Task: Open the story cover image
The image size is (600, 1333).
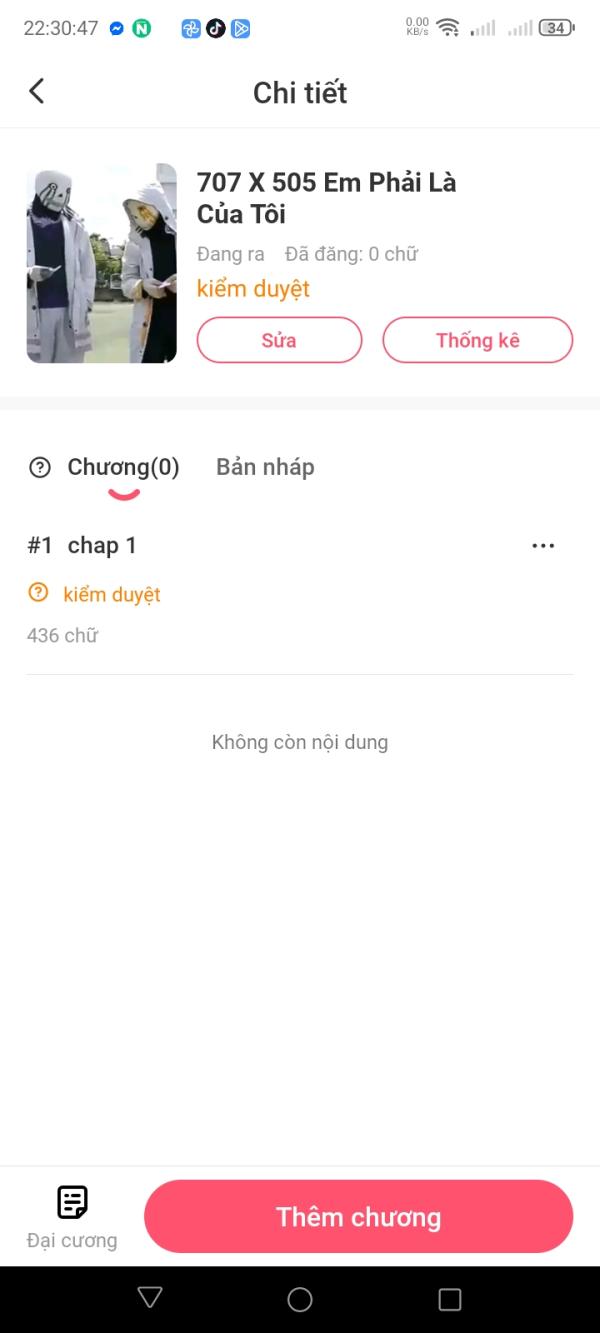Action: tap(102, 263)
